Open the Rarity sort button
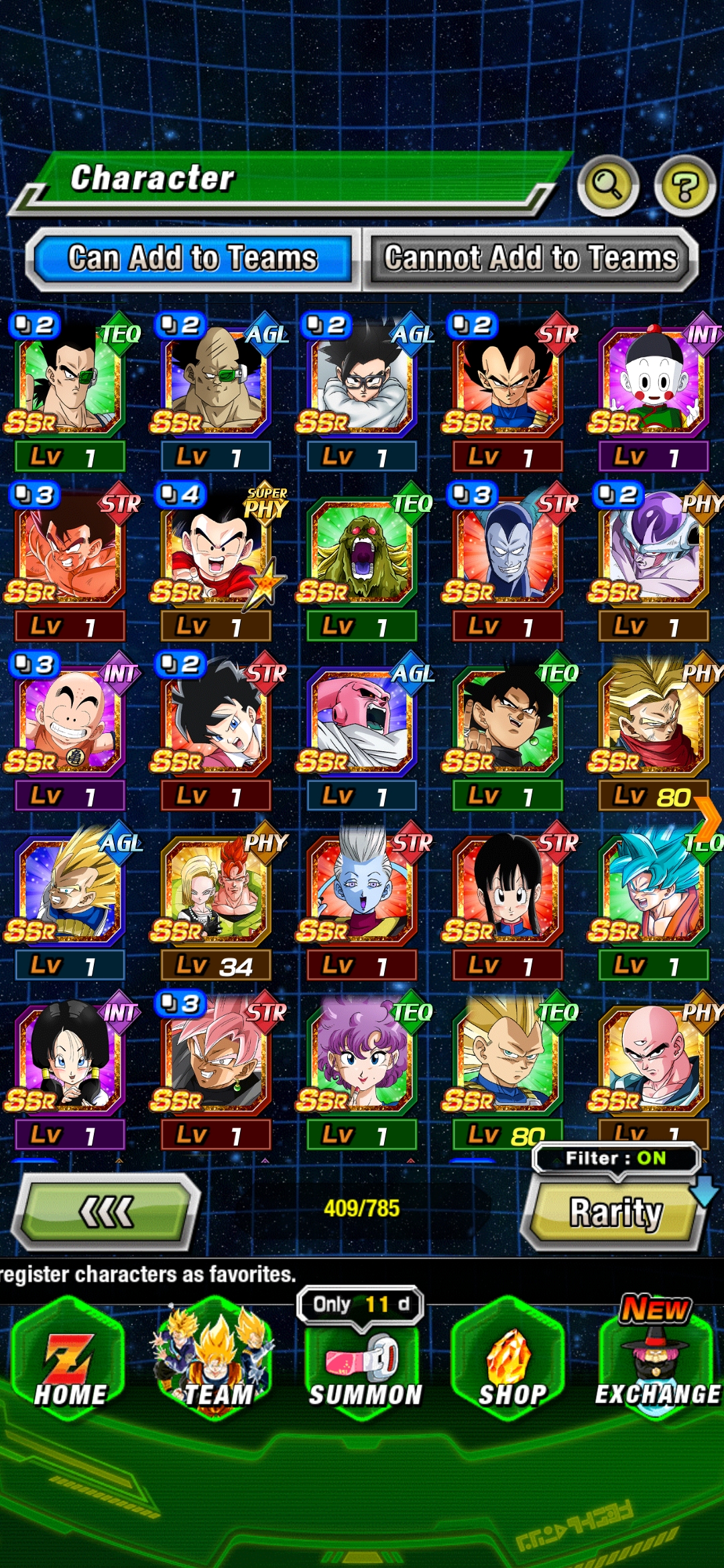Screen dimensions: 724x1568 pos(615,1214)
